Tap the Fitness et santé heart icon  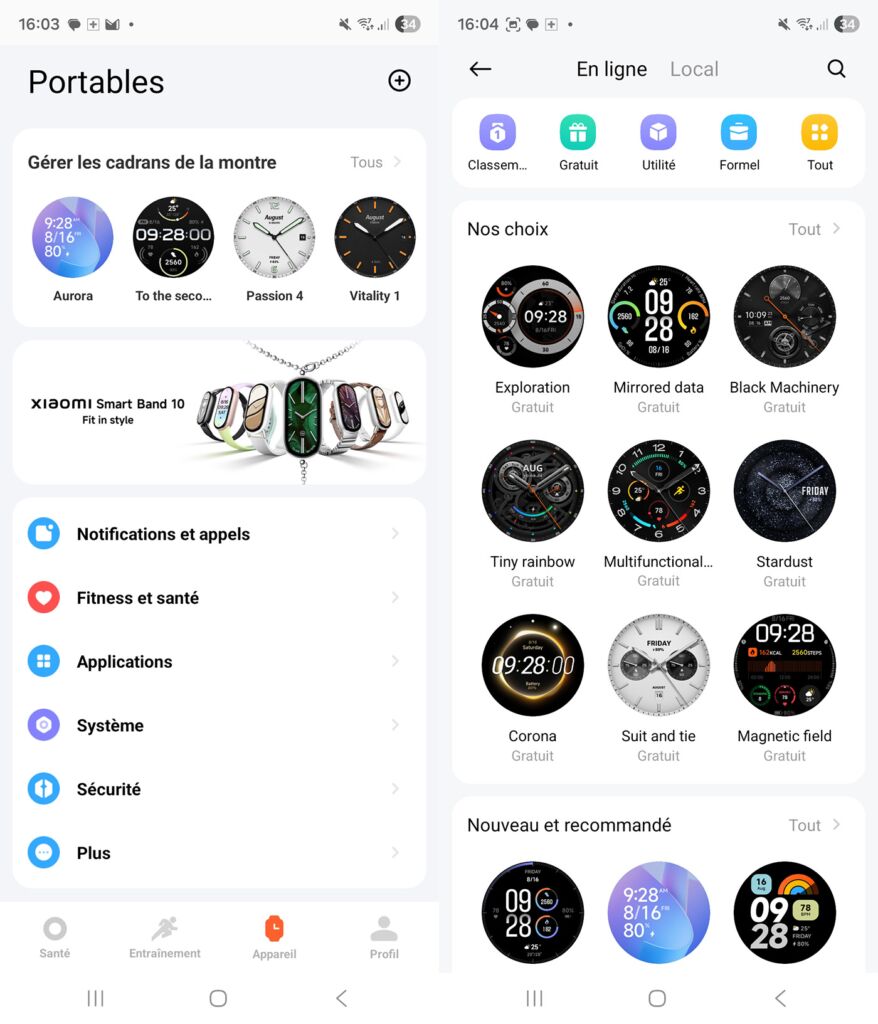(x=44, y=597)
